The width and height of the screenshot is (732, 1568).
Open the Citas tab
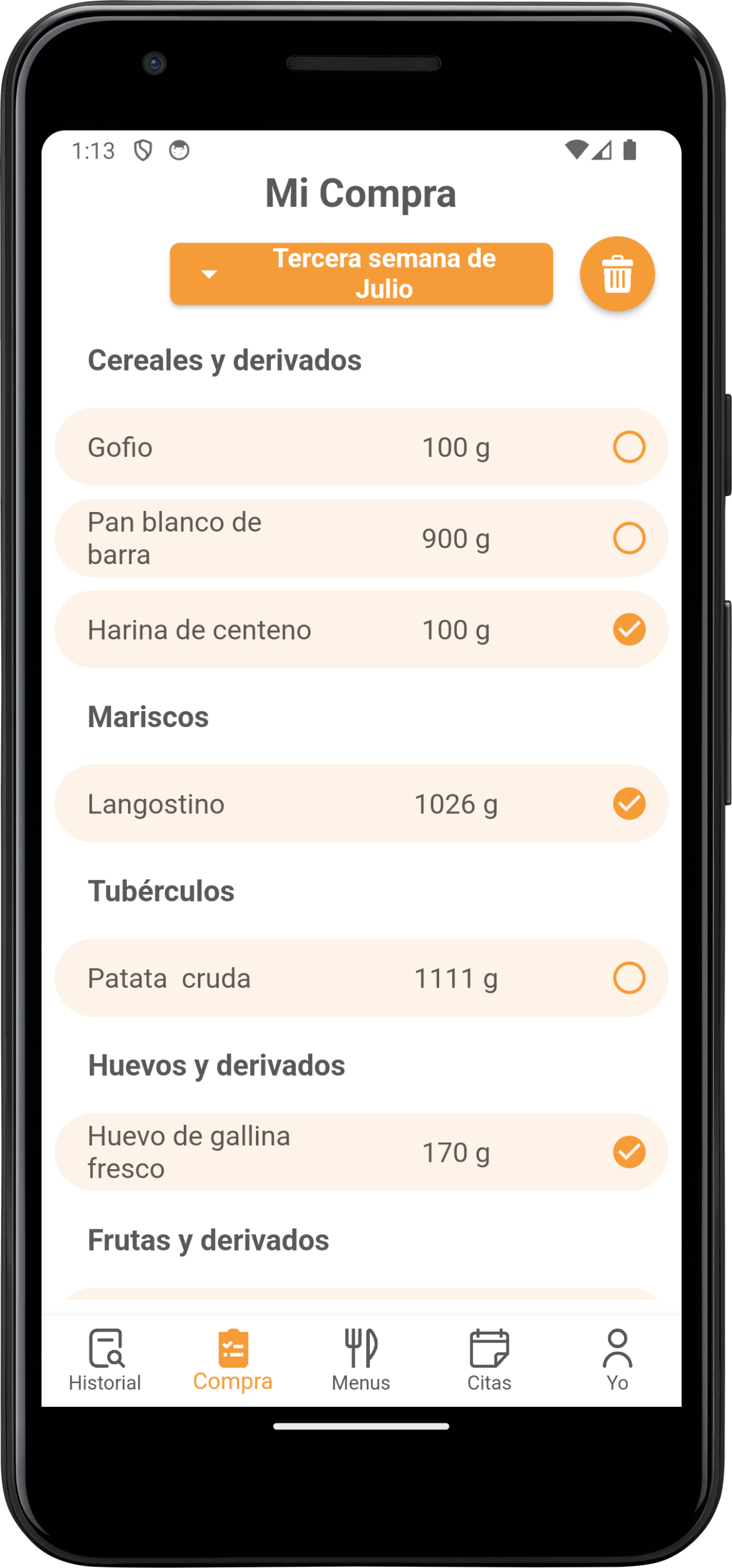point(489,1360)
